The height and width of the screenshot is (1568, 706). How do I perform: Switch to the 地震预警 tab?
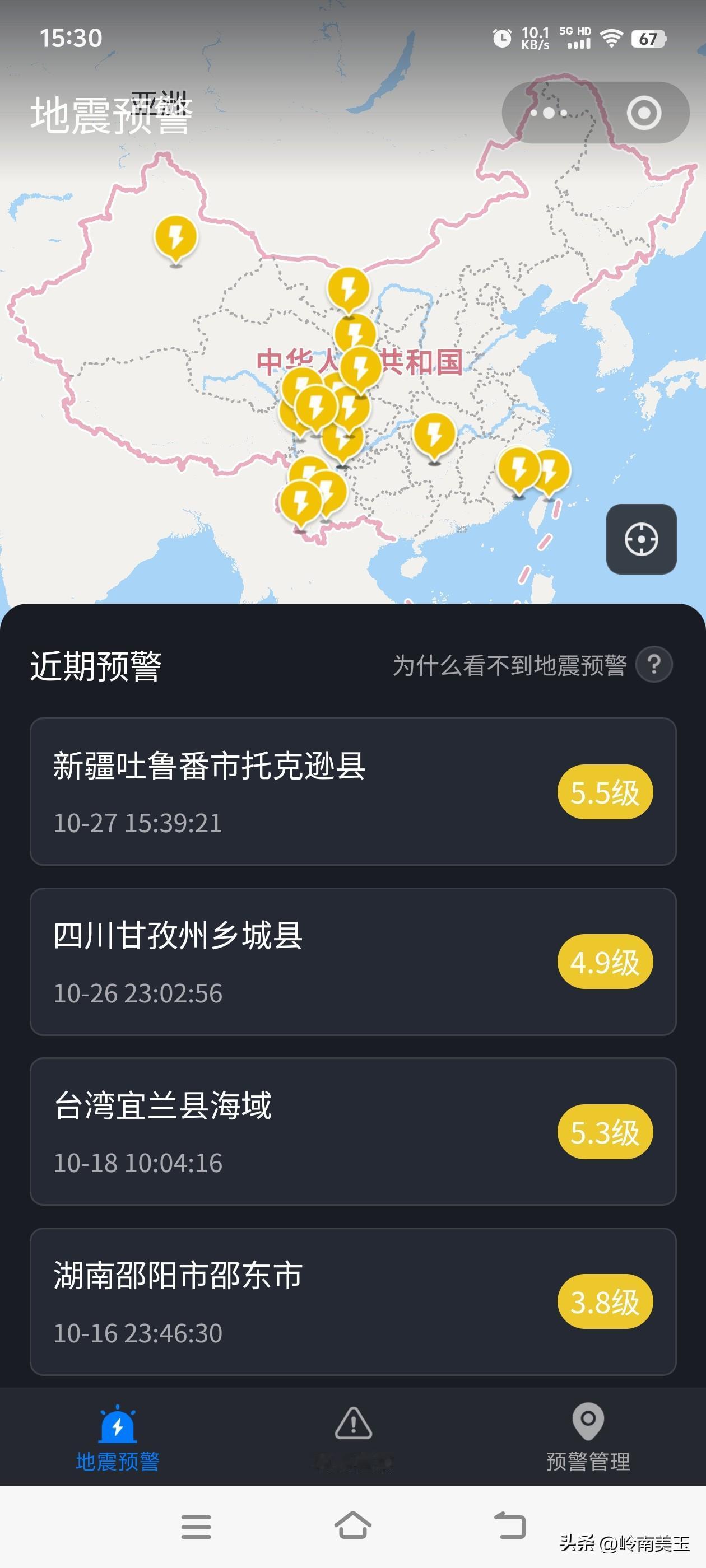118,1437
